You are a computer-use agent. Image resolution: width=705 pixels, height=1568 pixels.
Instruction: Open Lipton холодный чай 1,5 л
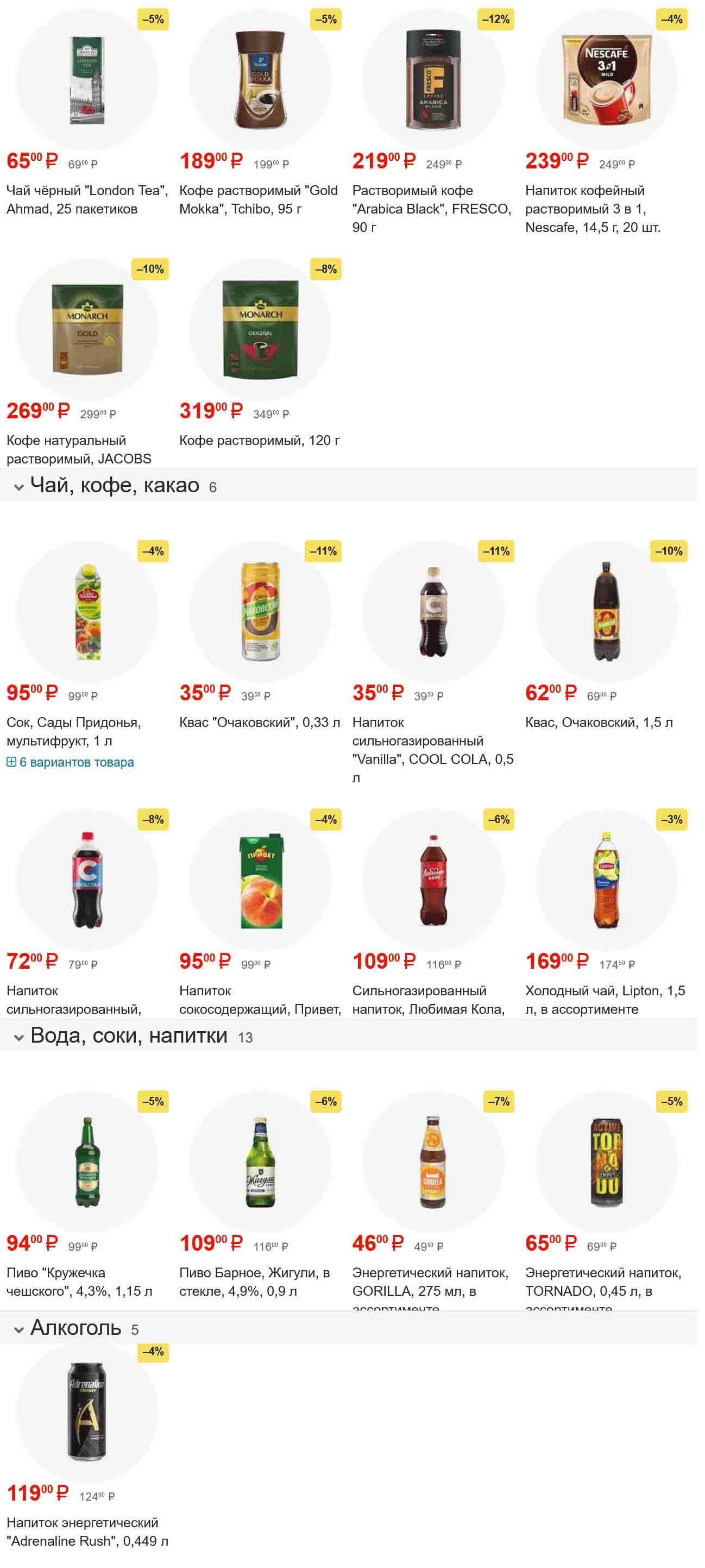click(606, 880)
